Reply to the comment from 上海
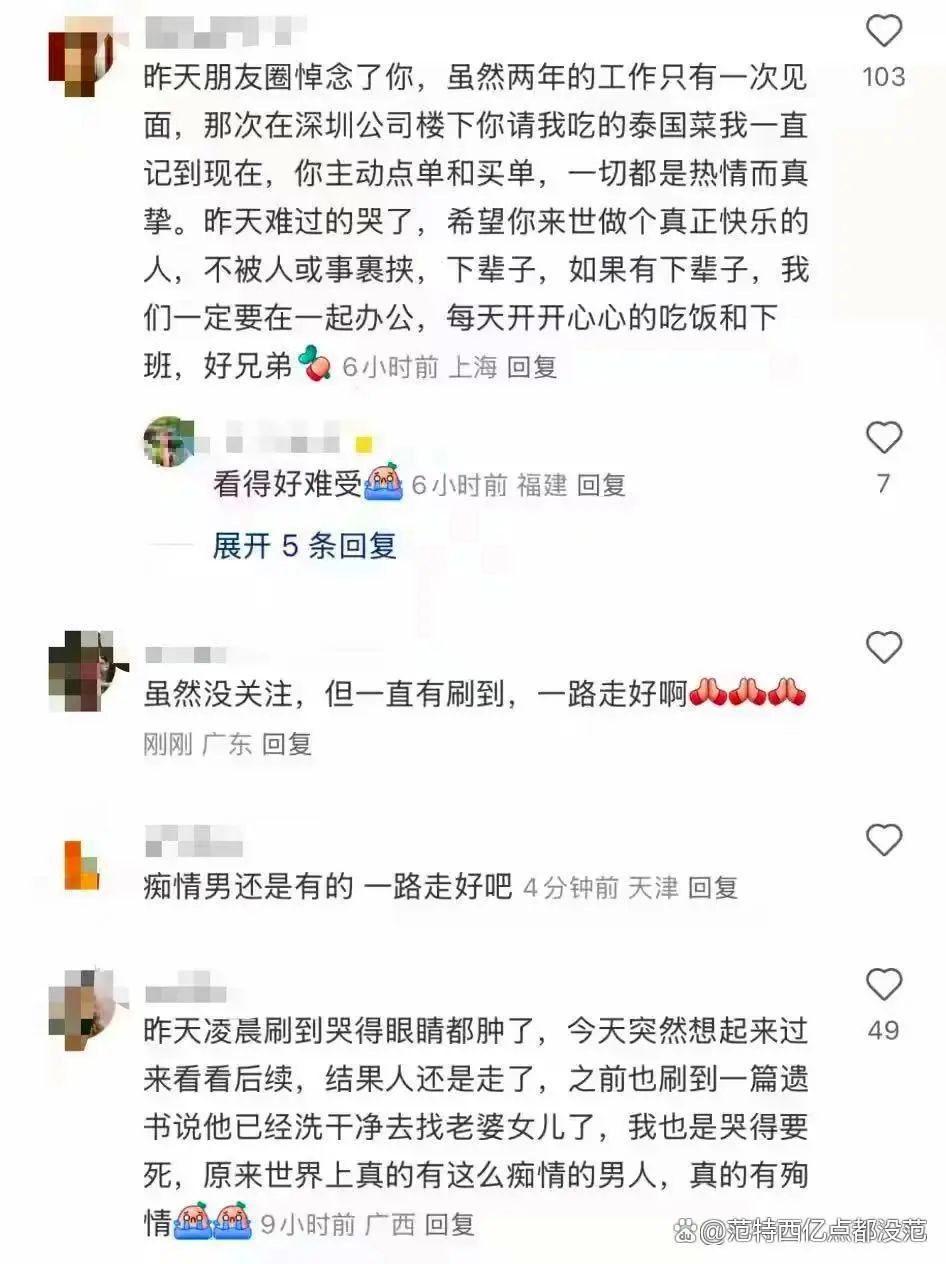The height and width of the screenshot is (1264, 946). [532, 367]
